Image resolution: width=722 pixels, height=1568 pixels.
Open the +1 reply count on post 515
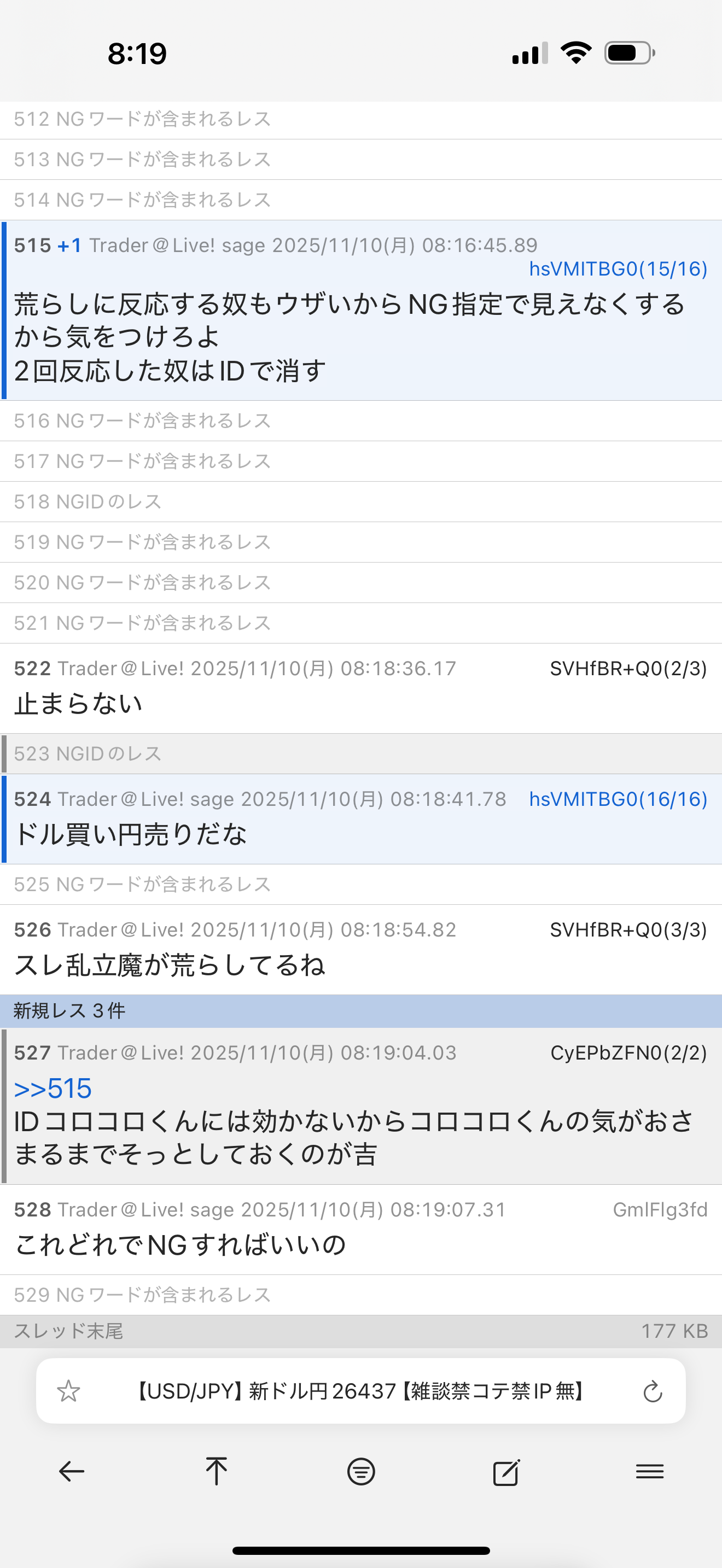[x=69, y=245]
